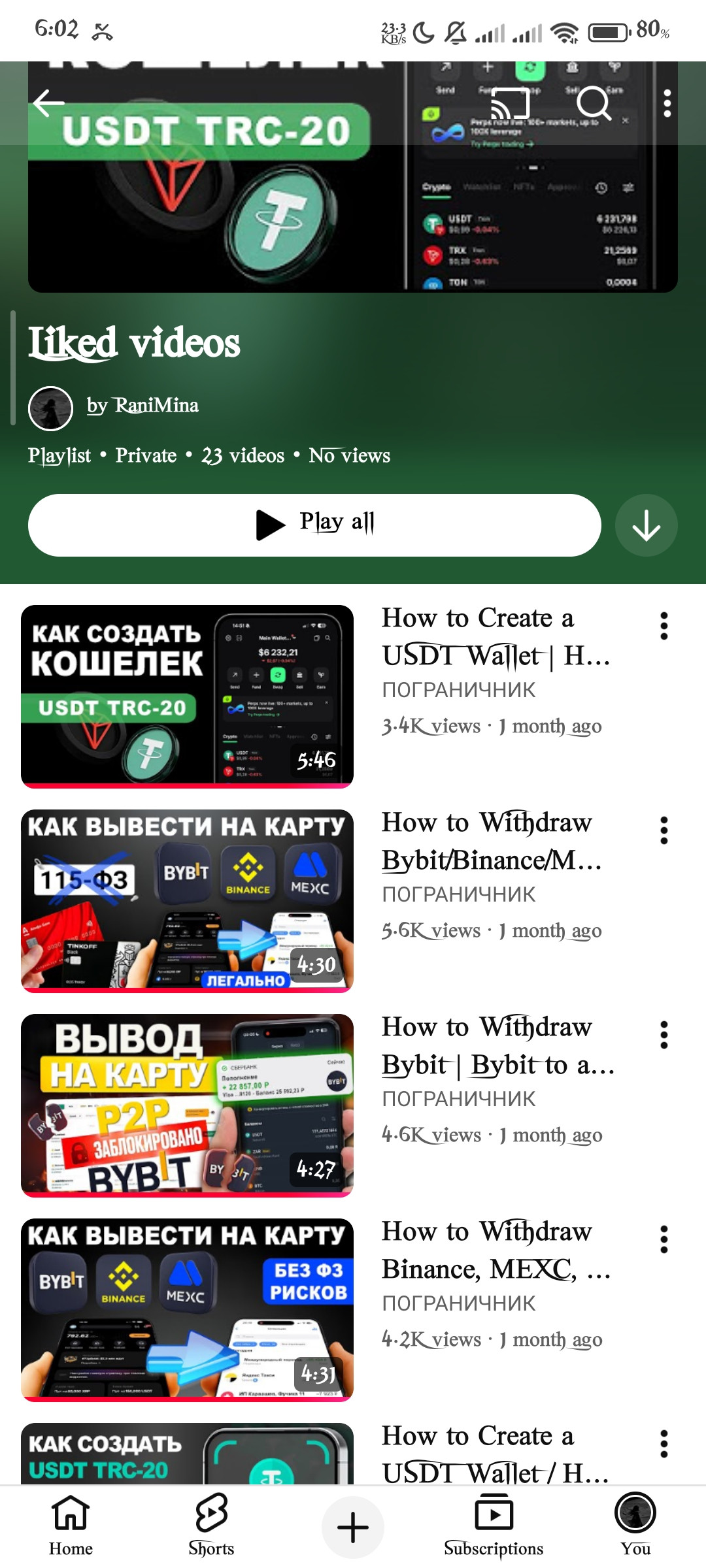
Task: Open the playlist overflow menu at top
Action: pyautogui.click(x=667, y=103)
